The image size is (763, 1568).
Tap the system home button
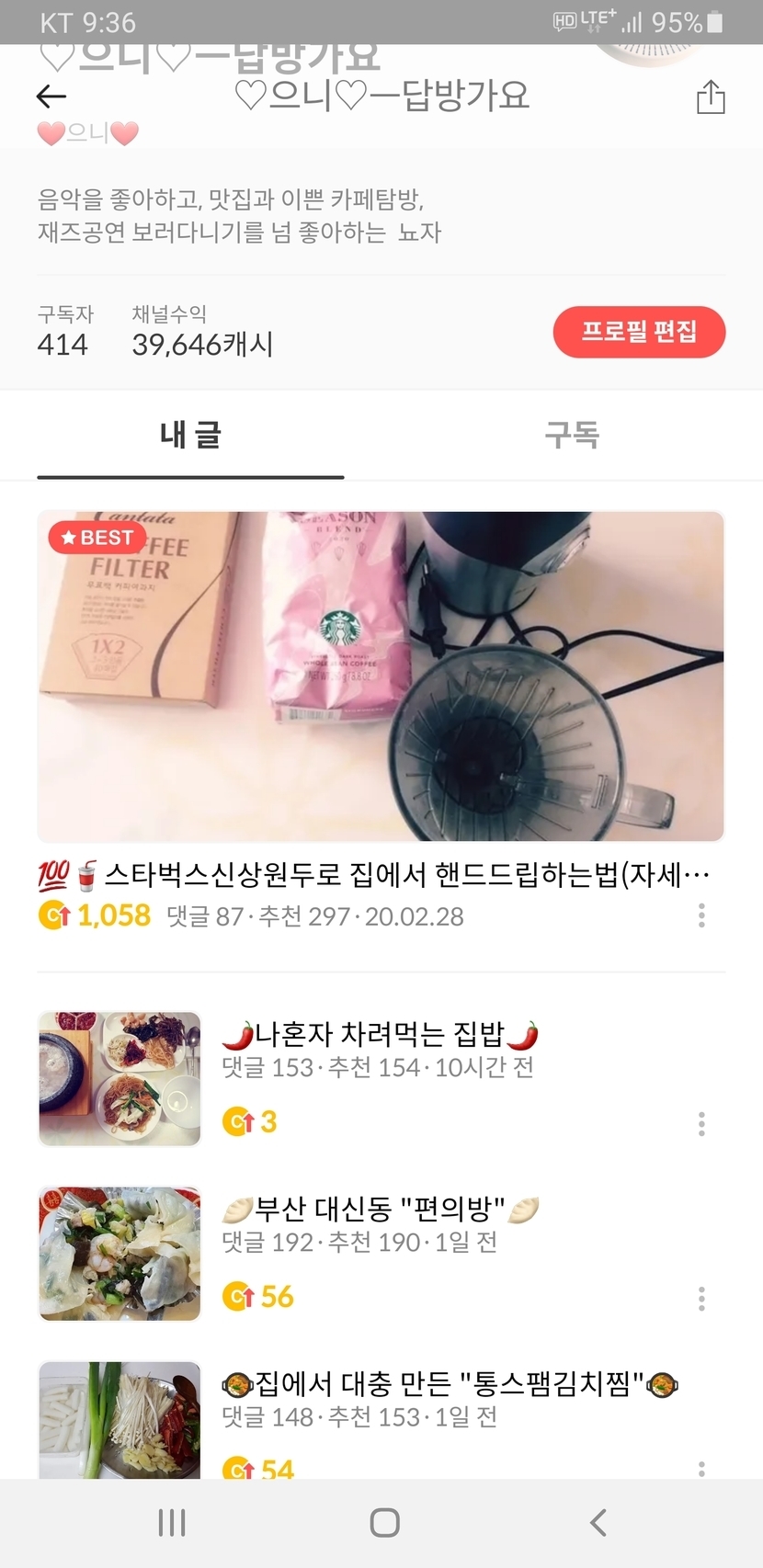[384, 1523]
